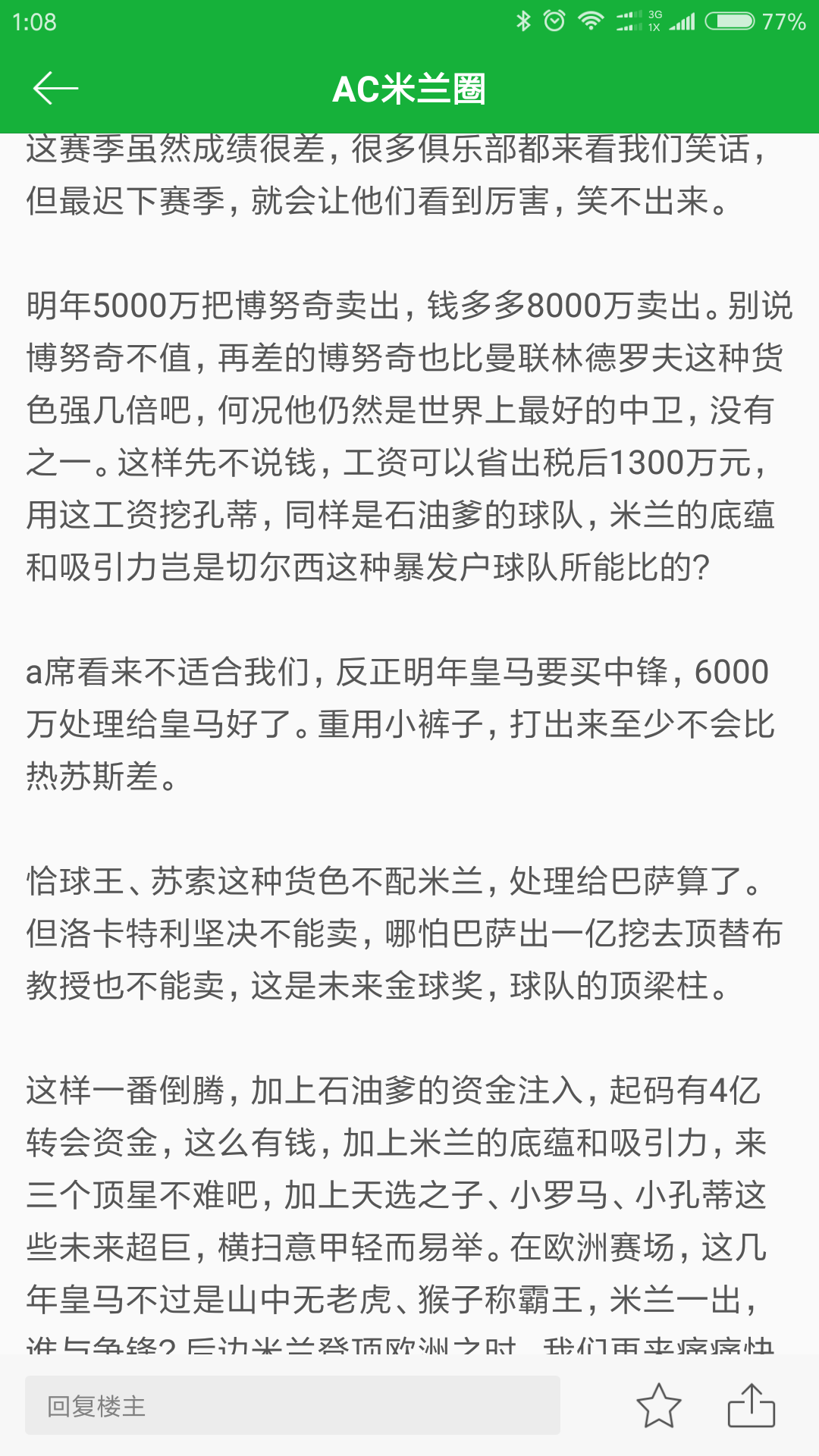Tap the 回复楼主 reply field
819x1456 pixels.
(293, 1405)
